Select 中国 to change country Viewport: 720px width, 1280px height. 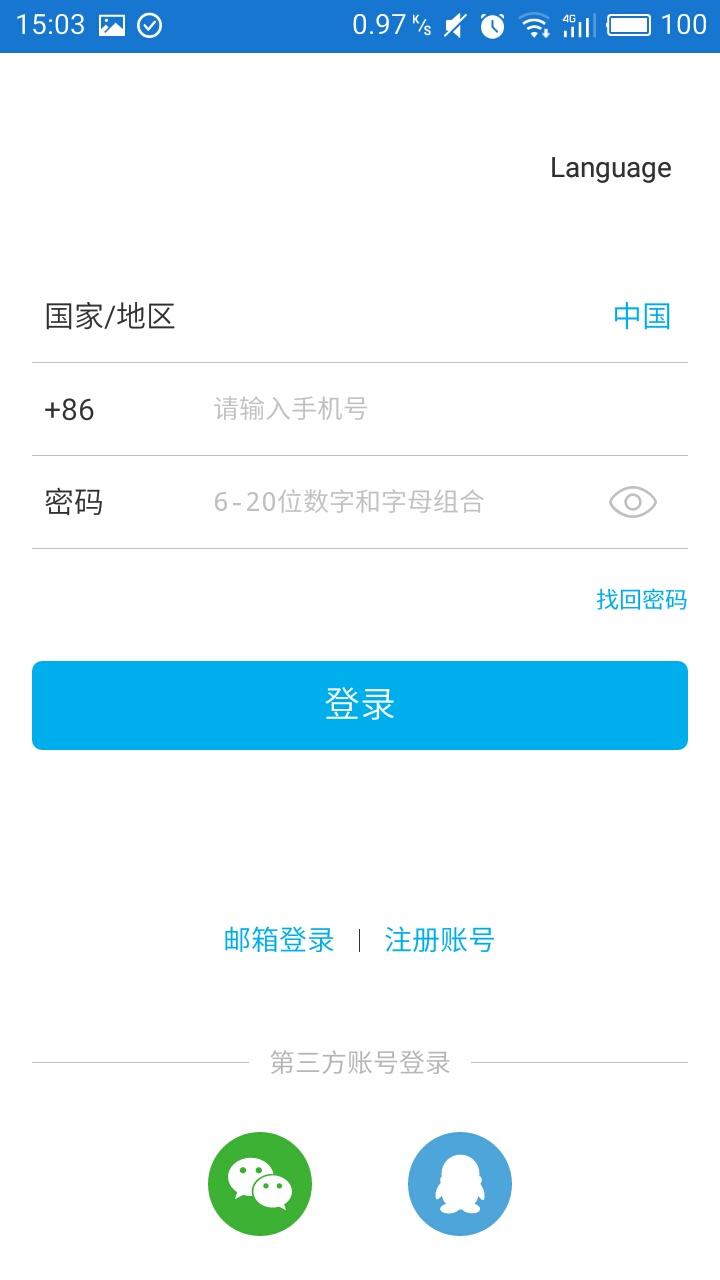click(643, 315)
